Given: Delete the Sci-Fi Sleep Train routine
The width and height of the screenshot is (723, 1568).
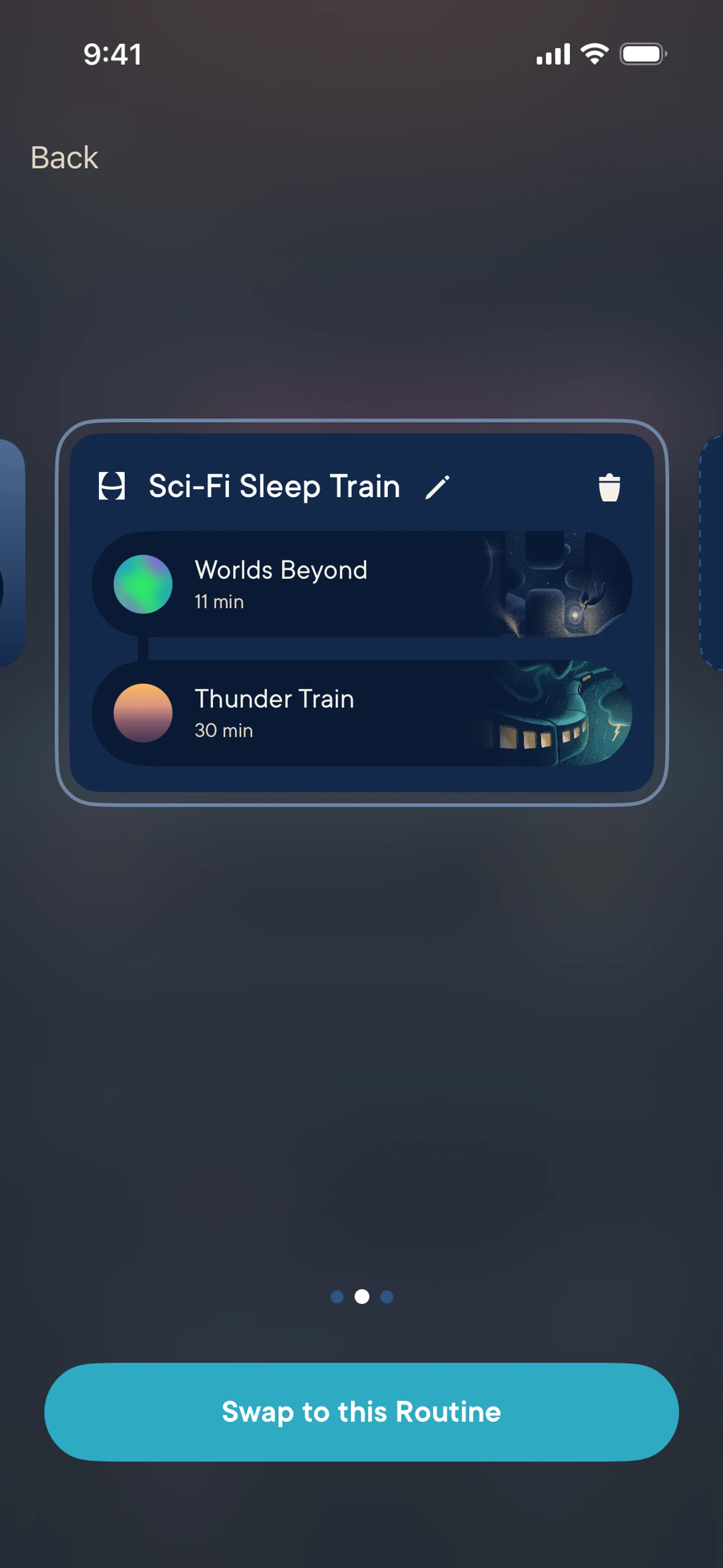Looking at the screenshot, I should pyautogui.click(x=609, y=487).
